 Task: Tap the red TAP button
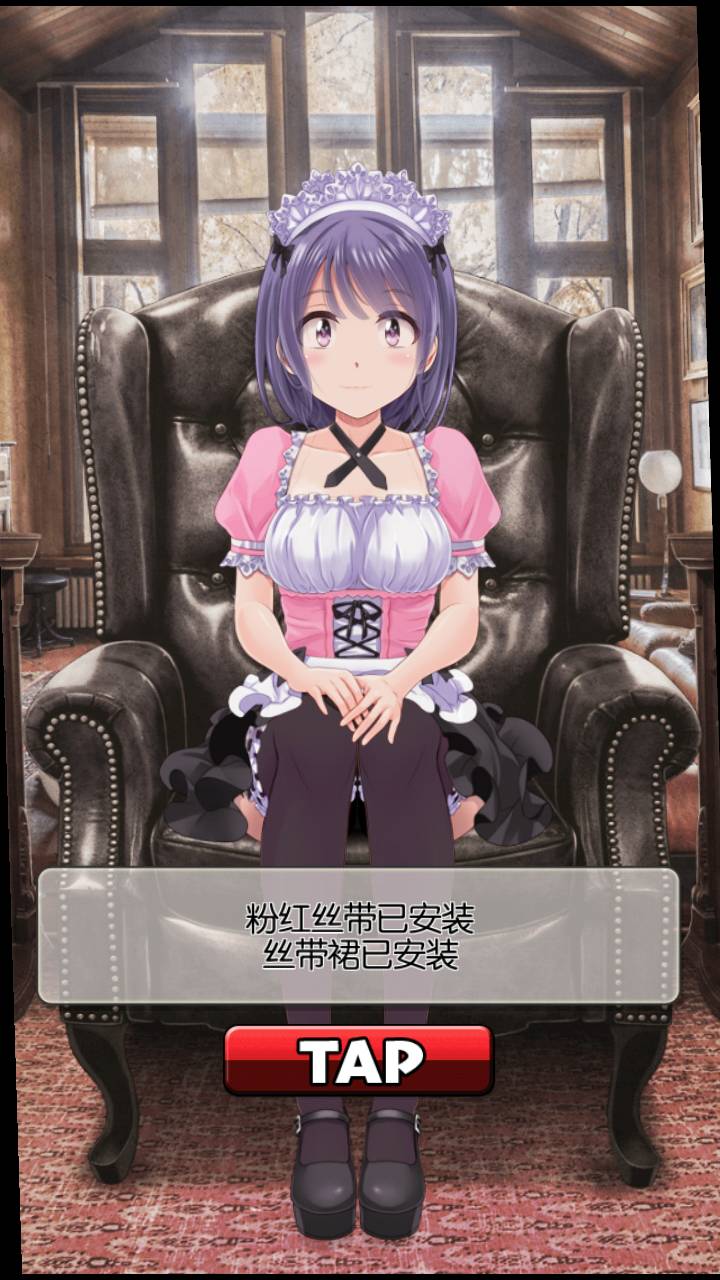pos(359,1059)
